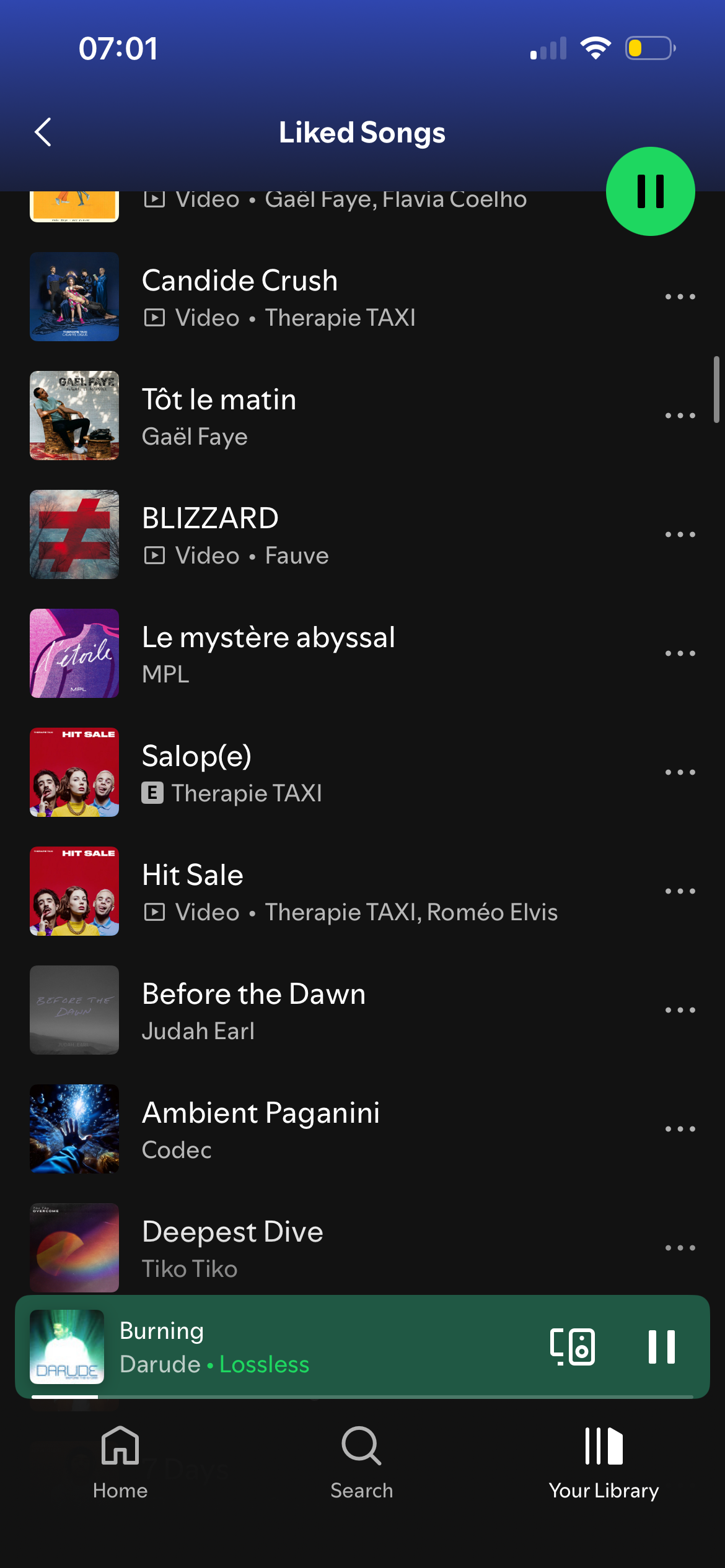Pause Burning in the mini player
The width and height of the screenshot is (725, 1568).
661,1347
